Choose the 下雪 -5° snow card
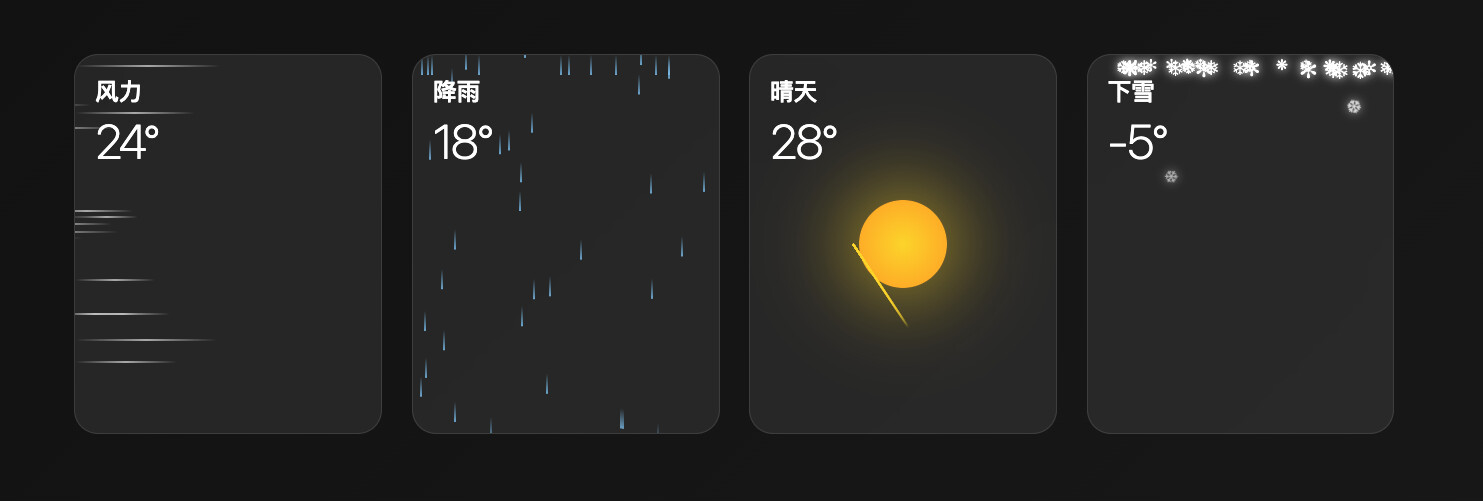Screen dimensions: 1483x501 [1240, 244]
